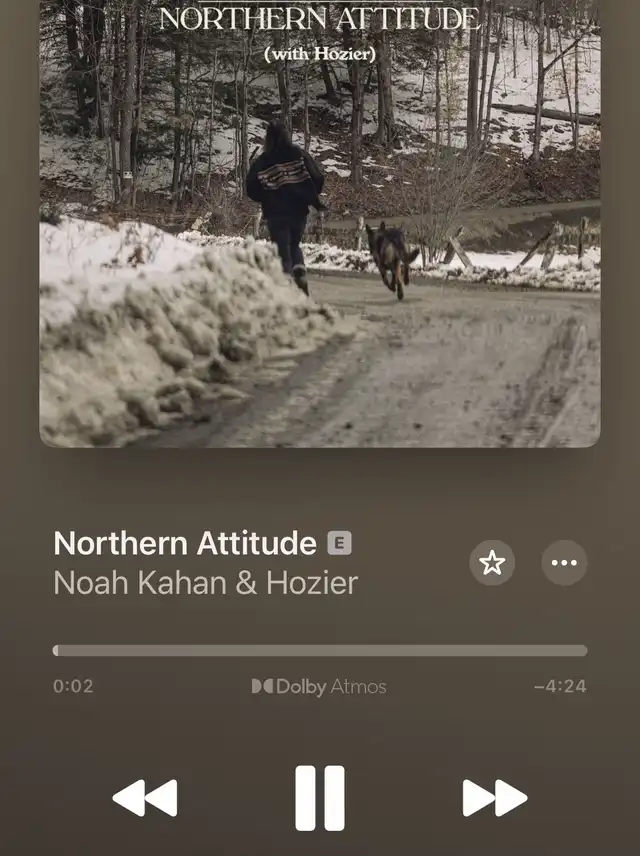Open artist Noah Kahan & Hozier

pyautogui.click(x=205, y=583)
